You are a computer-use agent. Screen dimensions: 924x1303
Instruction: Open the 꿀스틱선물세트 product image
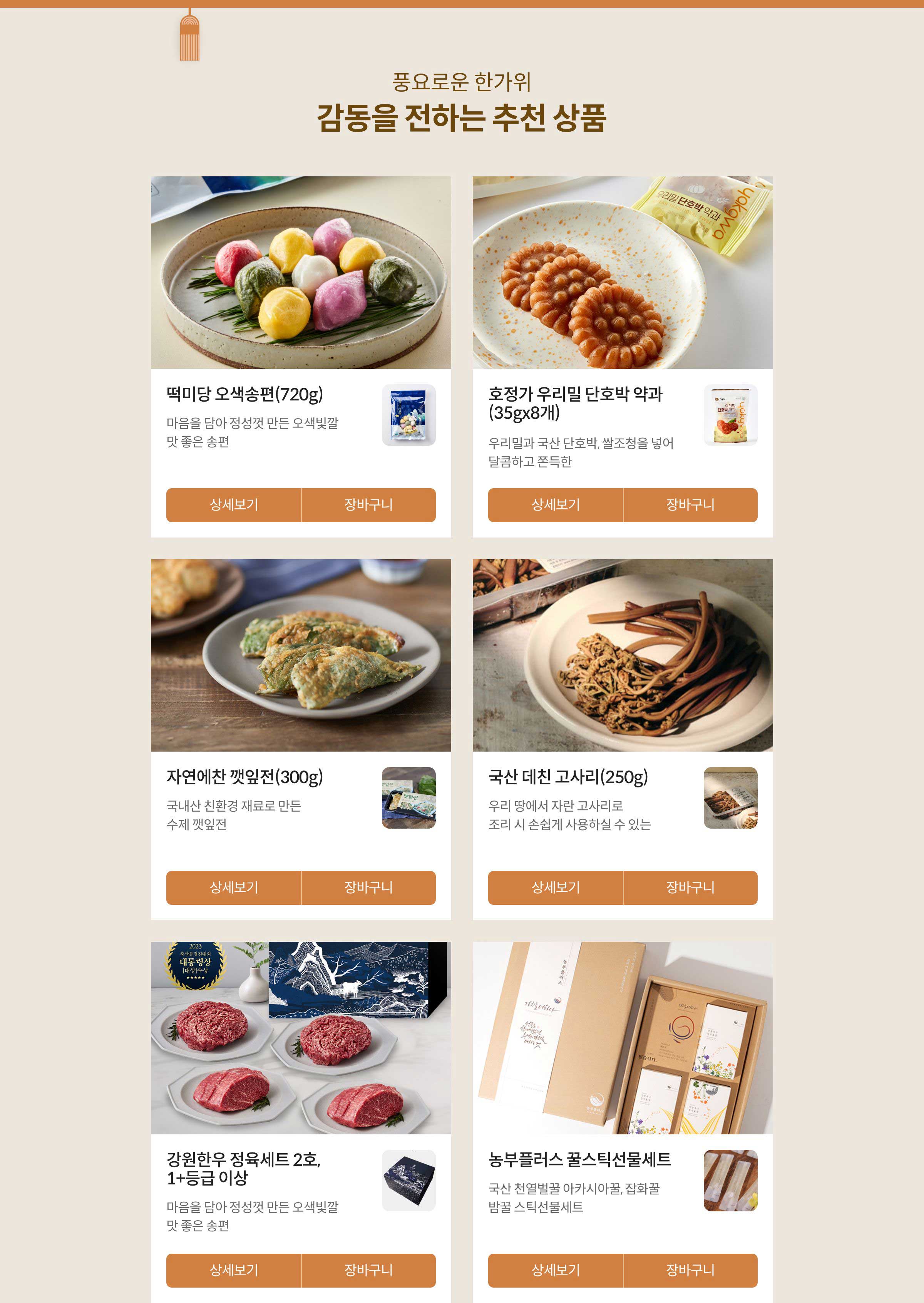click(x=623, y=1038)
